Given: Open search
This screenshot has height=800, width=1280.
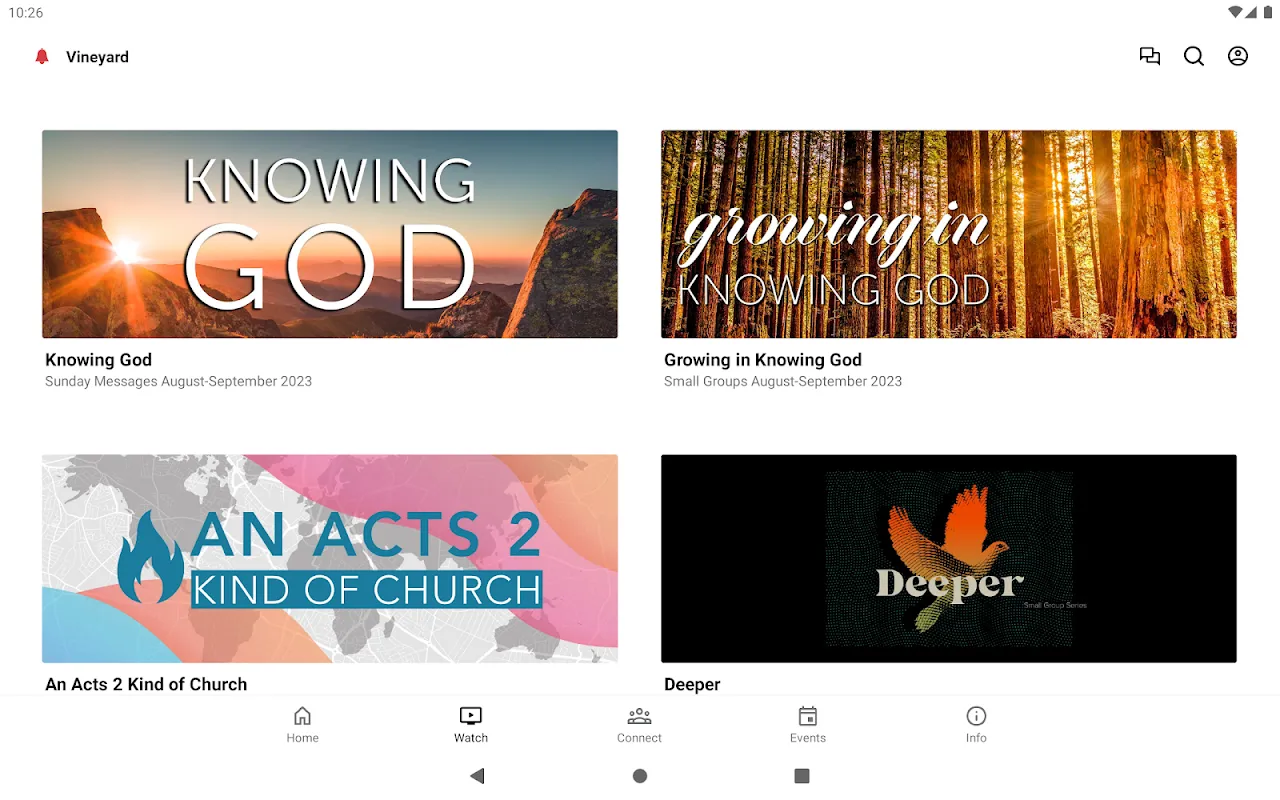Looking at the screenshot, I should 1194,57.
